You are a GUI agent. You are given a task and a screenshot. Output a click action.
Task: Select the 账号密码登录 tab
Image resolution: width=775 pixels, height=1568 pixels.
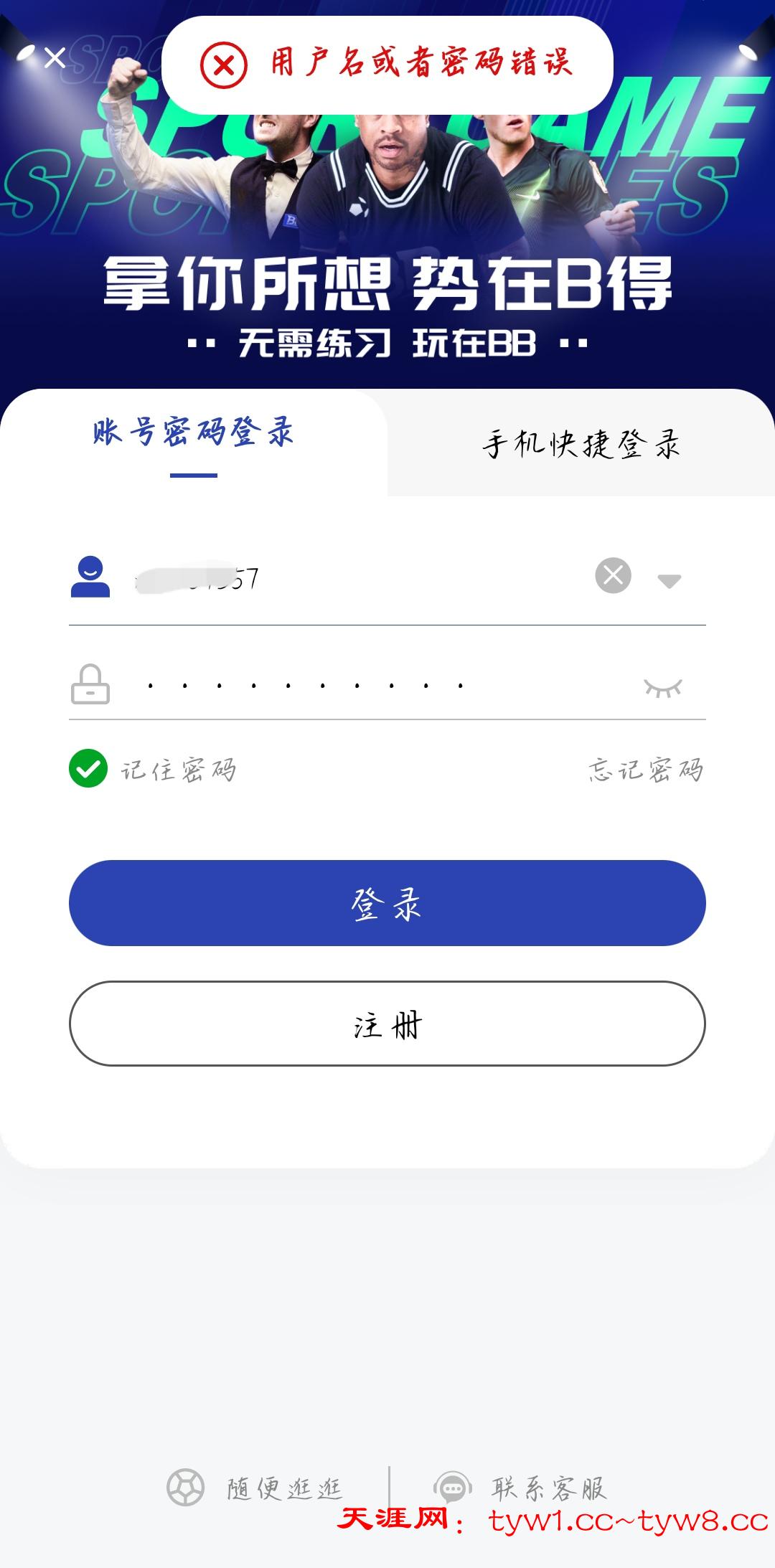(193, 433)
